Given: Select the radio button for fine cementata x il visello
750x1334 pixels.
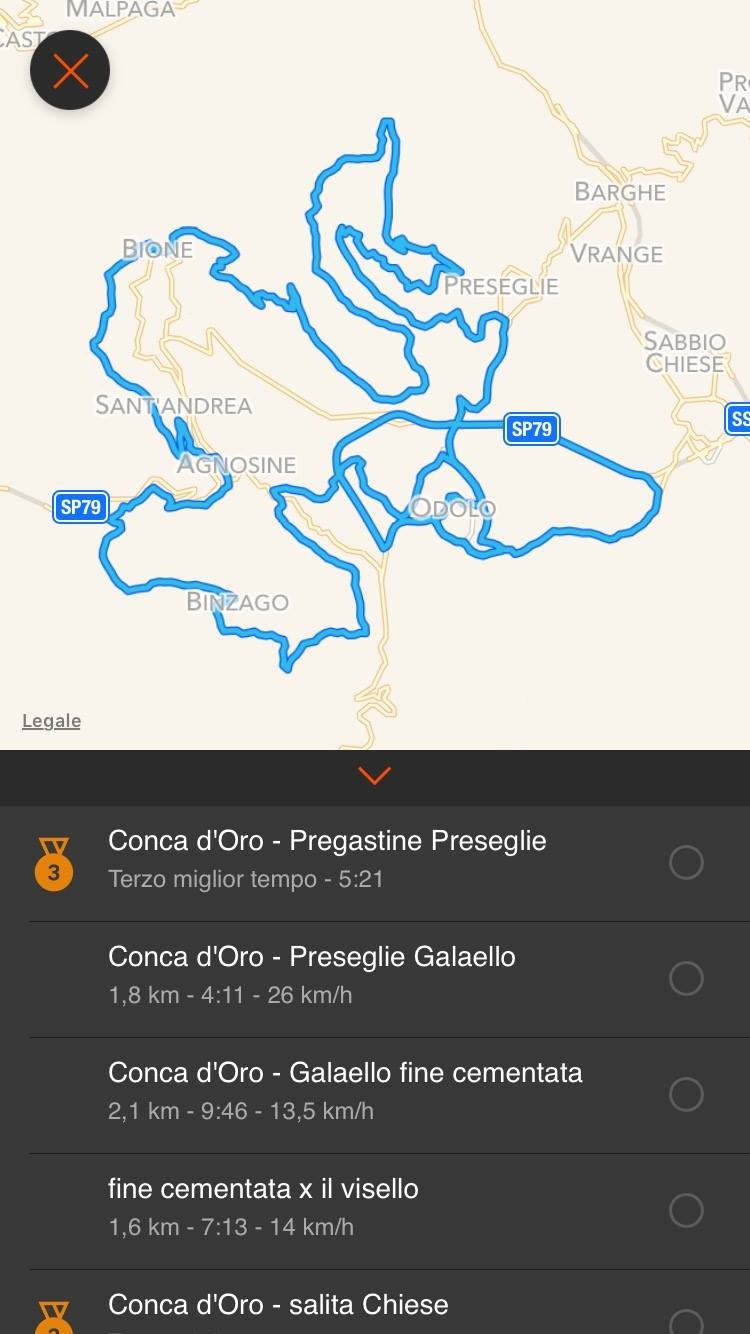Looking at the screenshot, I should pos(686,1210).
